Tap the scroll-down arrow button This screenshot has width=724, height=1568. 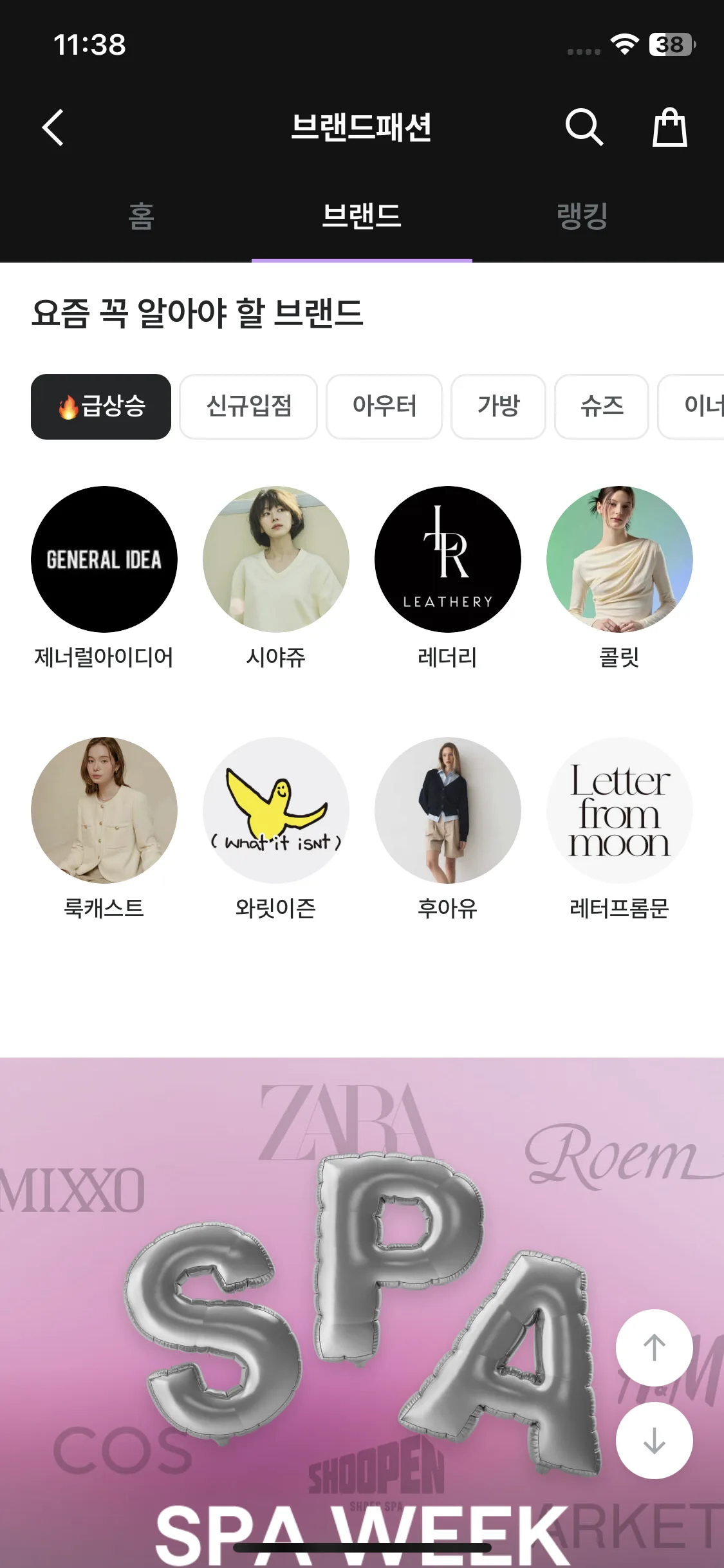(x=654, y=1441)
